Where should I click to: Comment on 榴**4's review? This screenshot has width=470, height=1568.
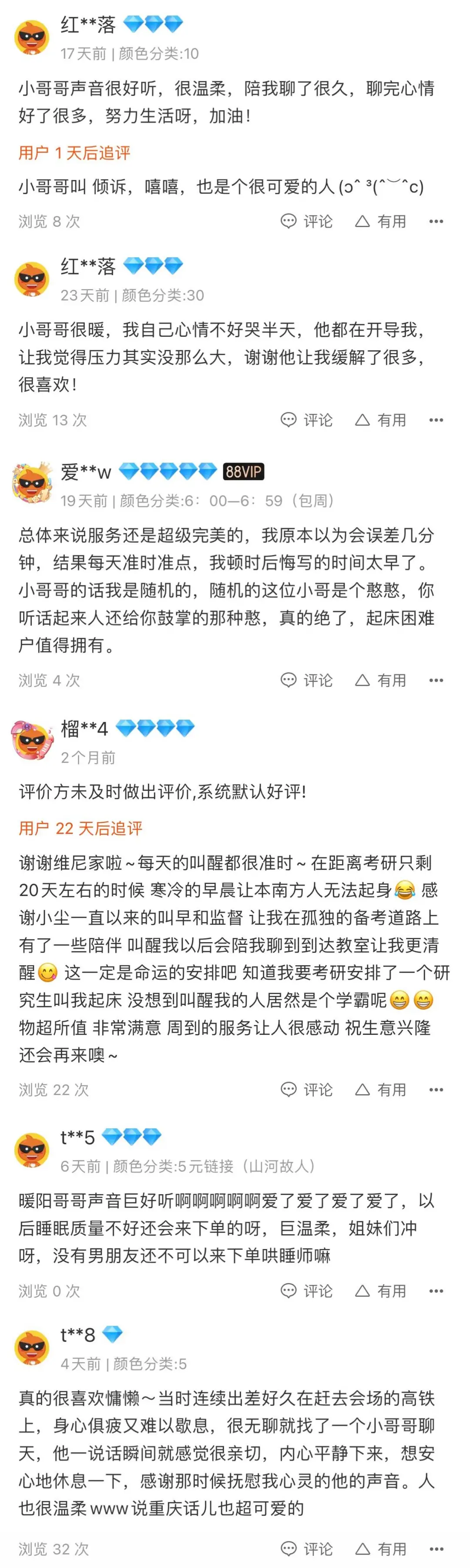[x=306, y=1090]
